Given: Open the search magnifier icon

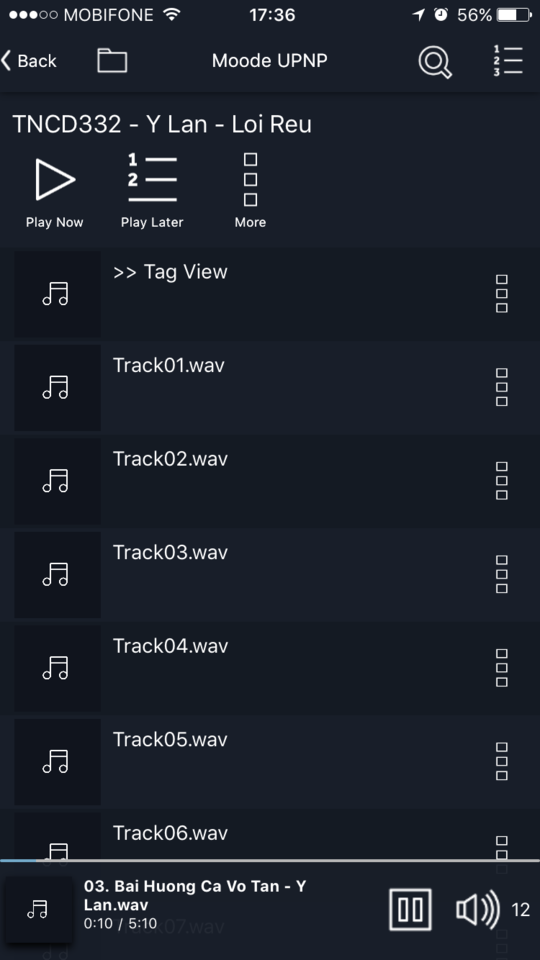Looking at the screenshot, I should [x=435, y=62].
